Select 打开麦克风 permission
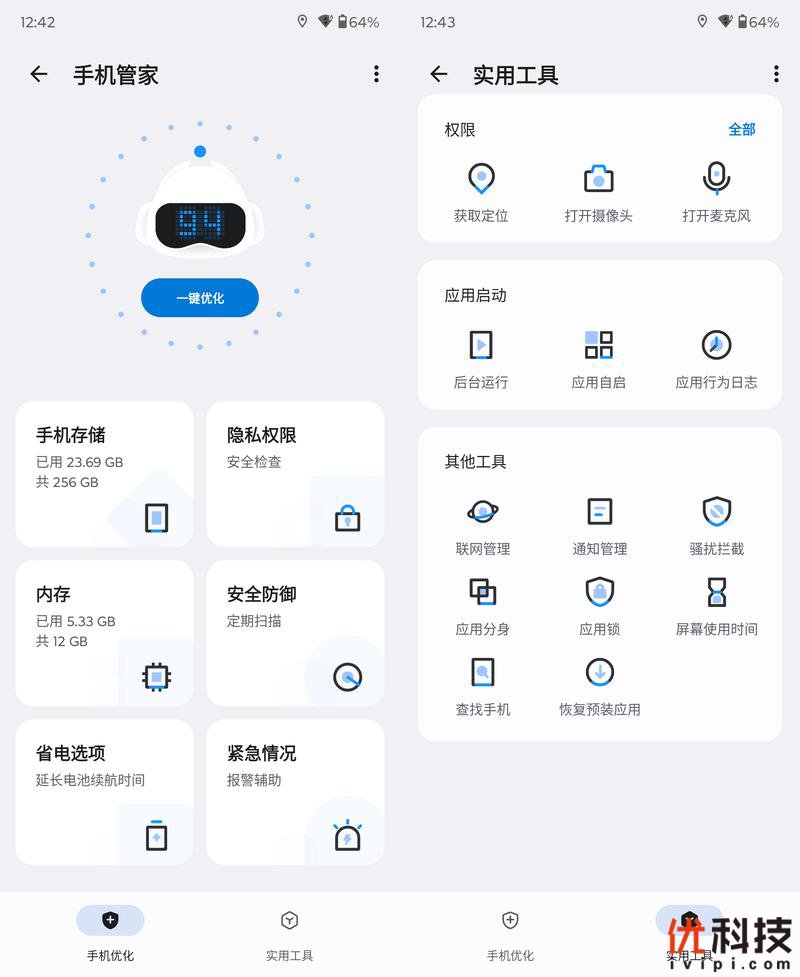Screen dimensions: 800x977 click(716, 193)
